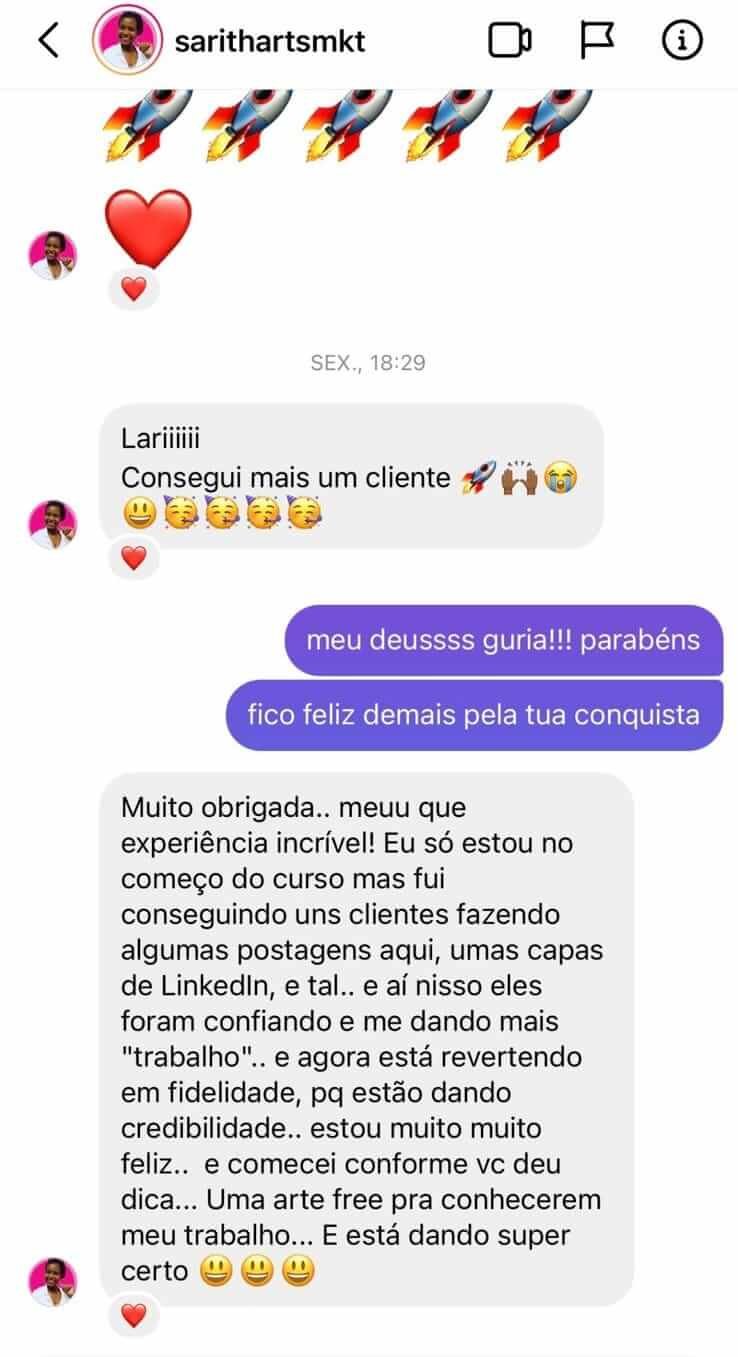Viewport: 738px width, 1357px height.
Task: View heart reaction under 'Muito obrigada' message
Action: pyautogui.click(x=133, y=1315)
